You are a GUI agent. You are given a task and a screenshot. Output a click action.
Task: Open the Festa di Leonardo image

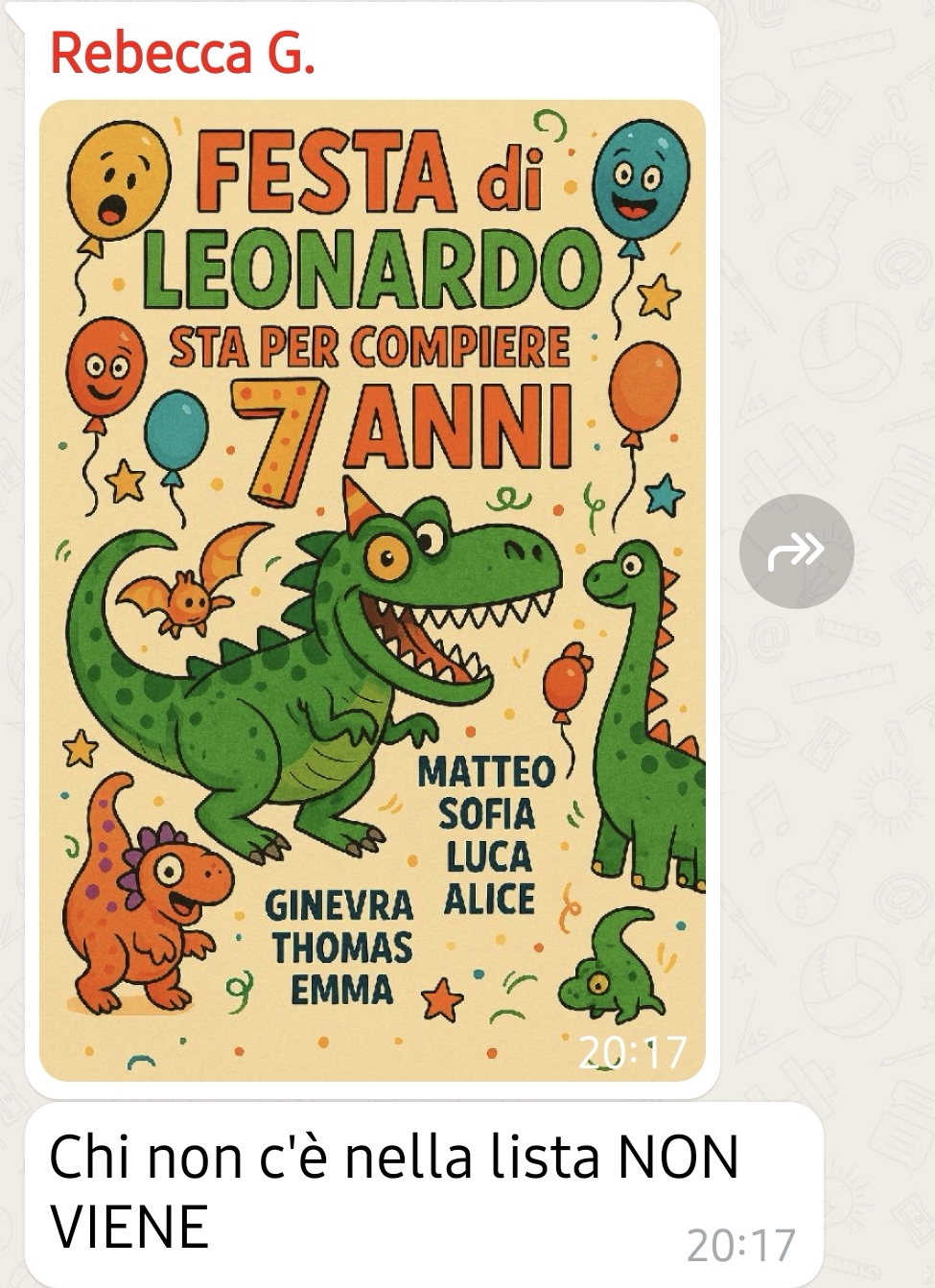click(372, 590)
